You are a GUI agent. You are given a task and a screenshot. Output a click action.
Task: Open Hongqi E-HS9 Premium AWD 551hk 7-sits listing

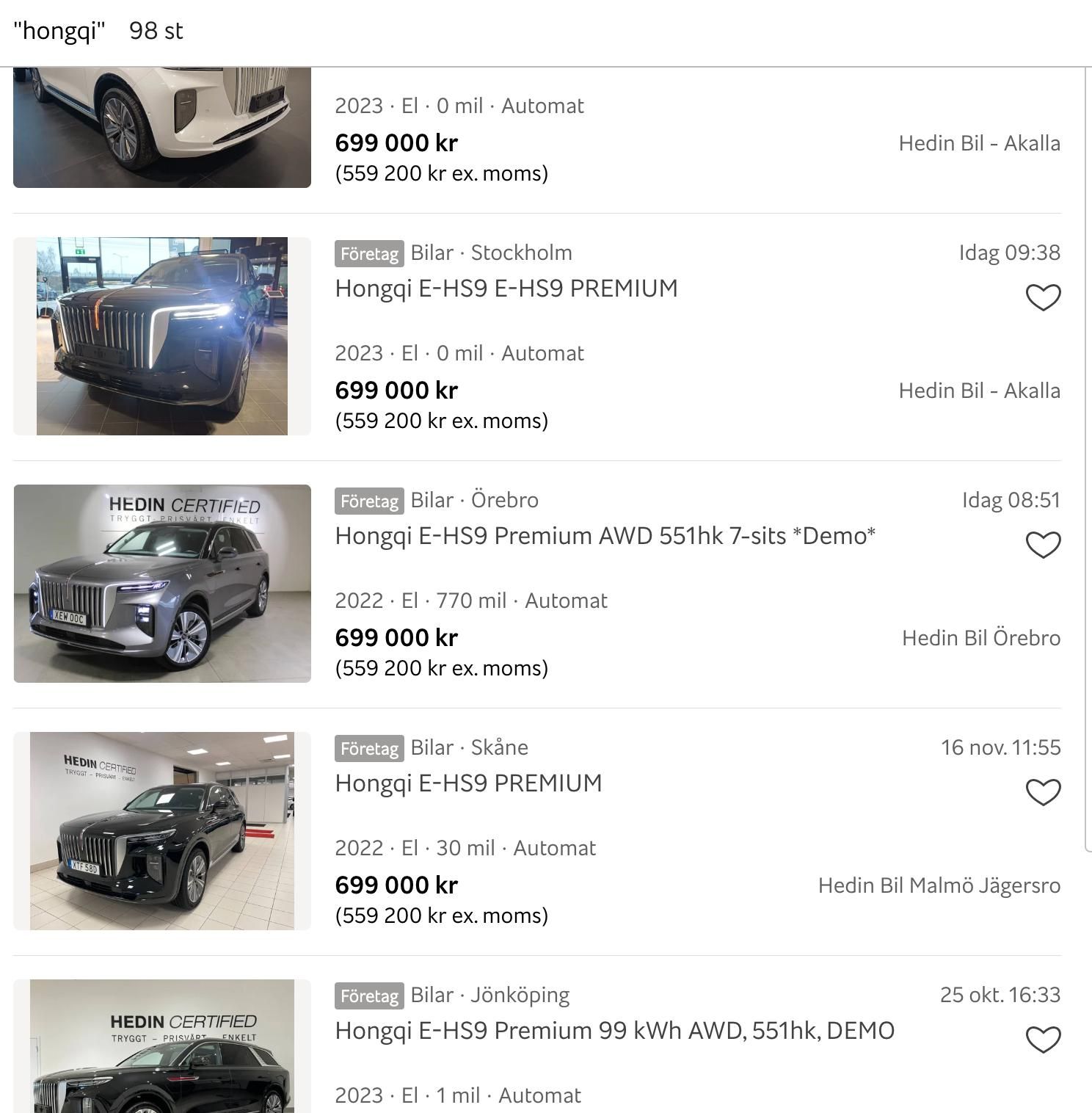tap(605, 536)
